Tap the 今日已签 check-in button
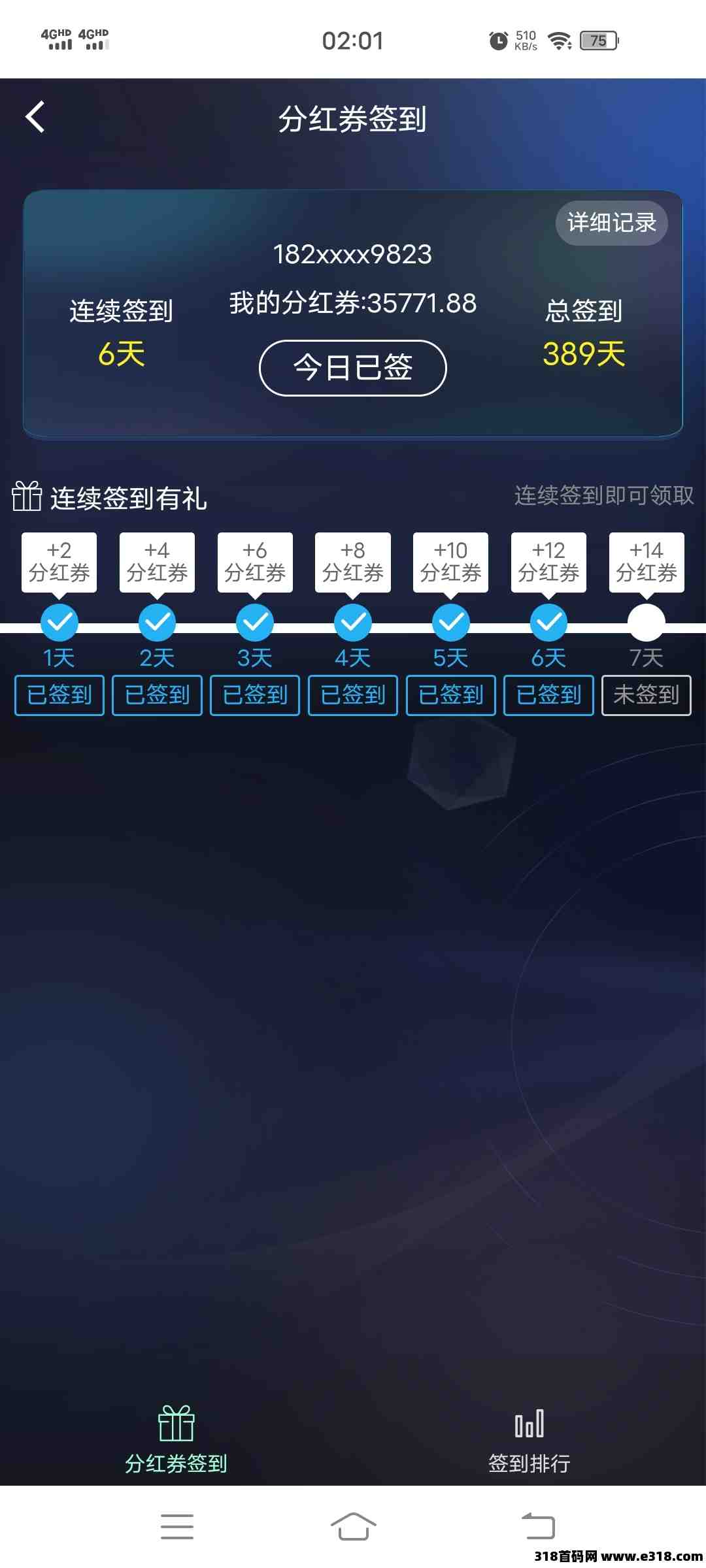706x1568 pixels. point(353,368)
